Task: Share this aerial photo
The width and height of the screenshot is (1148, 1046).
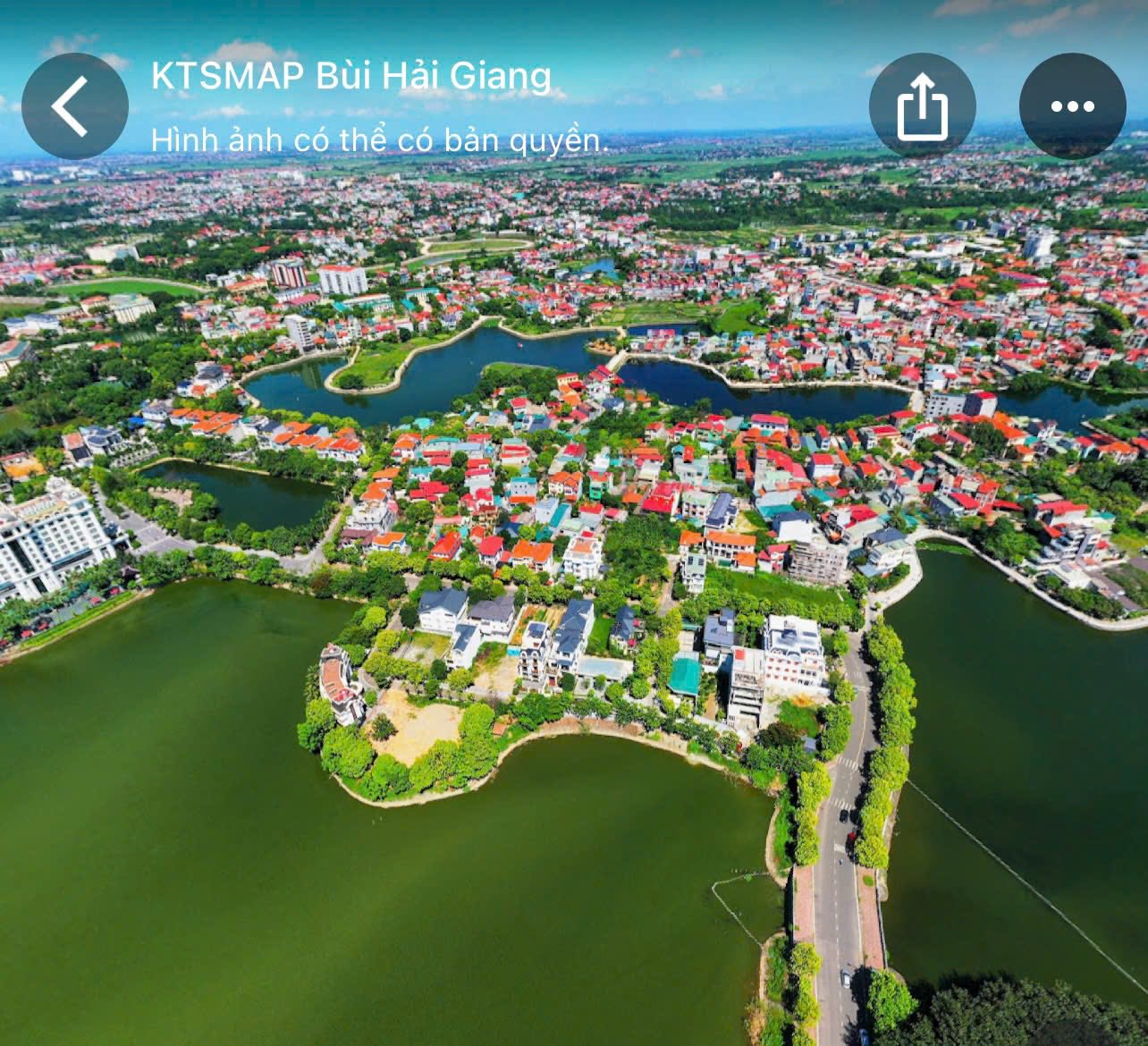Action: [x=922, y=106]
